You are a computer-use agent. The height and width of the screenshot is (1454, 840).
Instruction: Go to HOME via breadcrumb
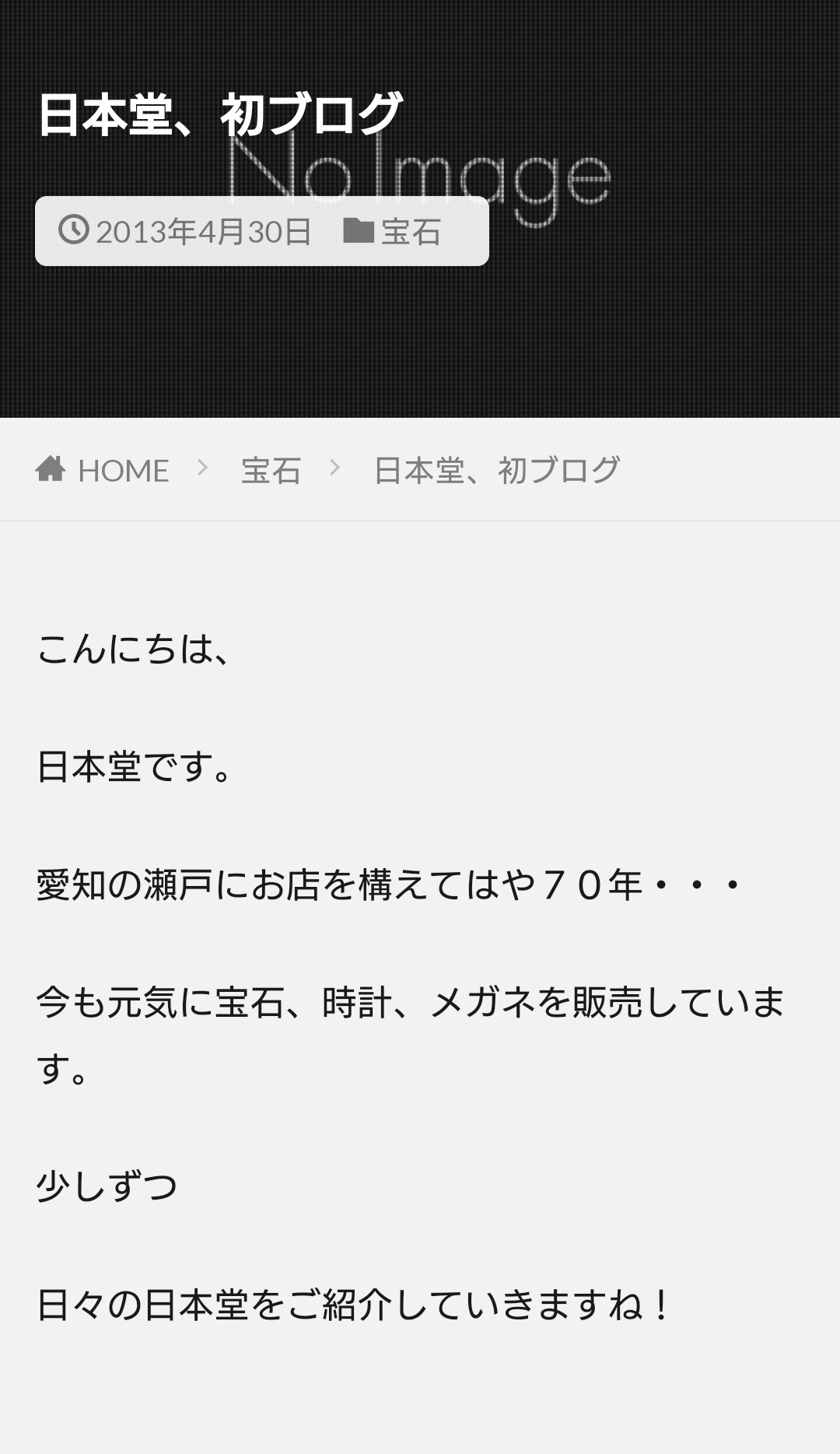point(122,470)
